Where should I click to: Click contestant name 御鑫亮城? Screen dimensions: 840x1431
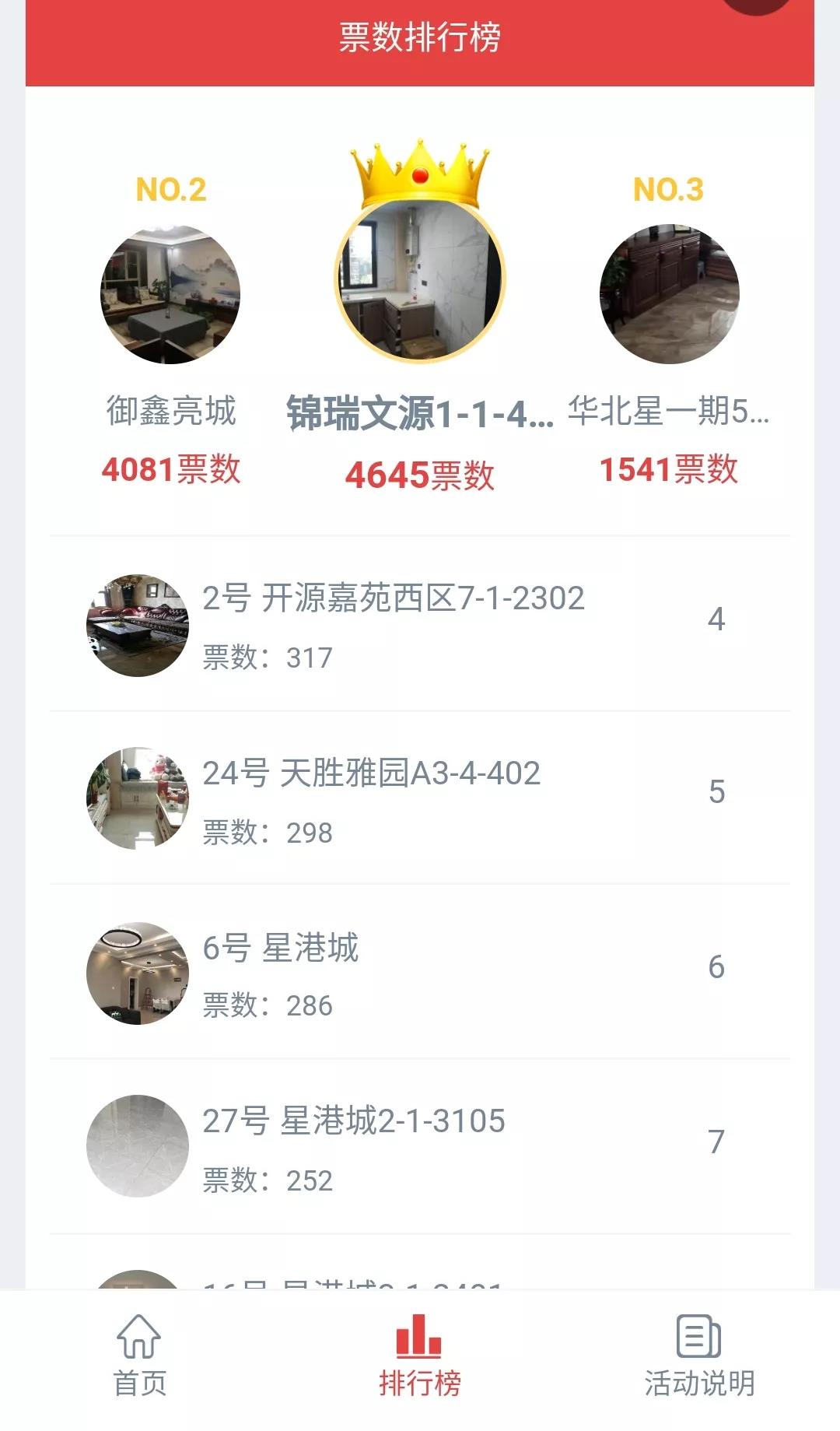170,412
